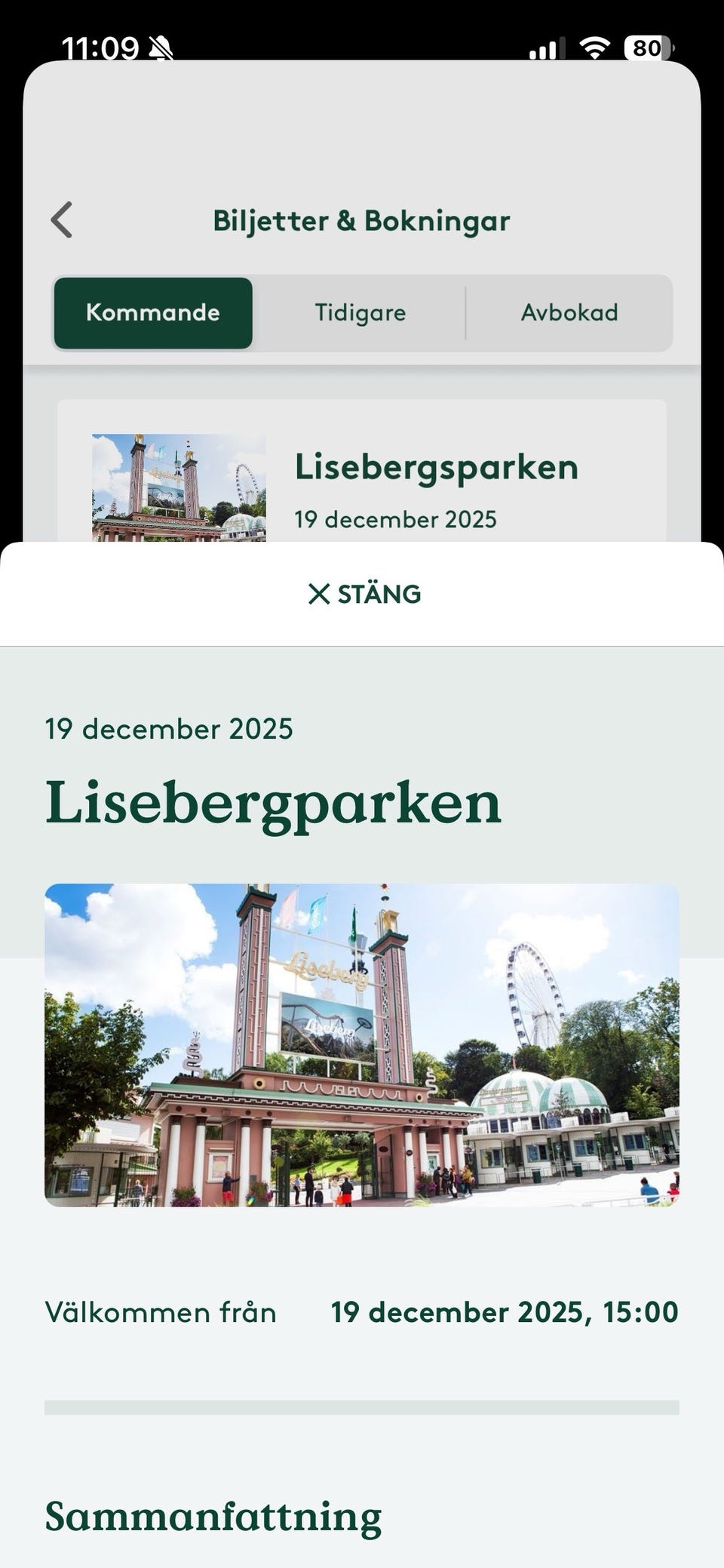Switch to the Tidigare tab
Viewport: 724px width, 1568px height.
coord(360,312)
